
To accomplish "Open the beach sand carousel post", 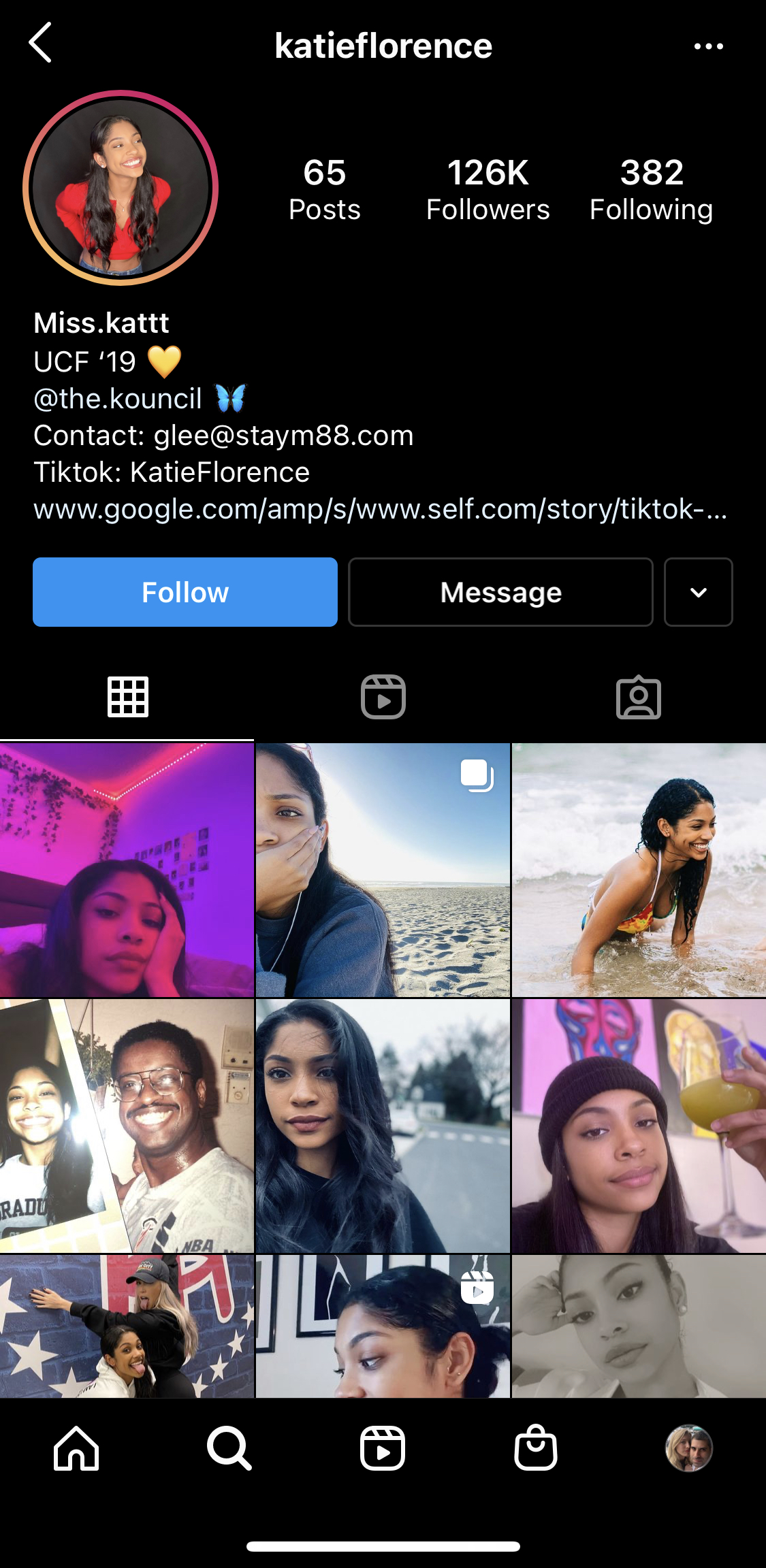I will point(383,870).
